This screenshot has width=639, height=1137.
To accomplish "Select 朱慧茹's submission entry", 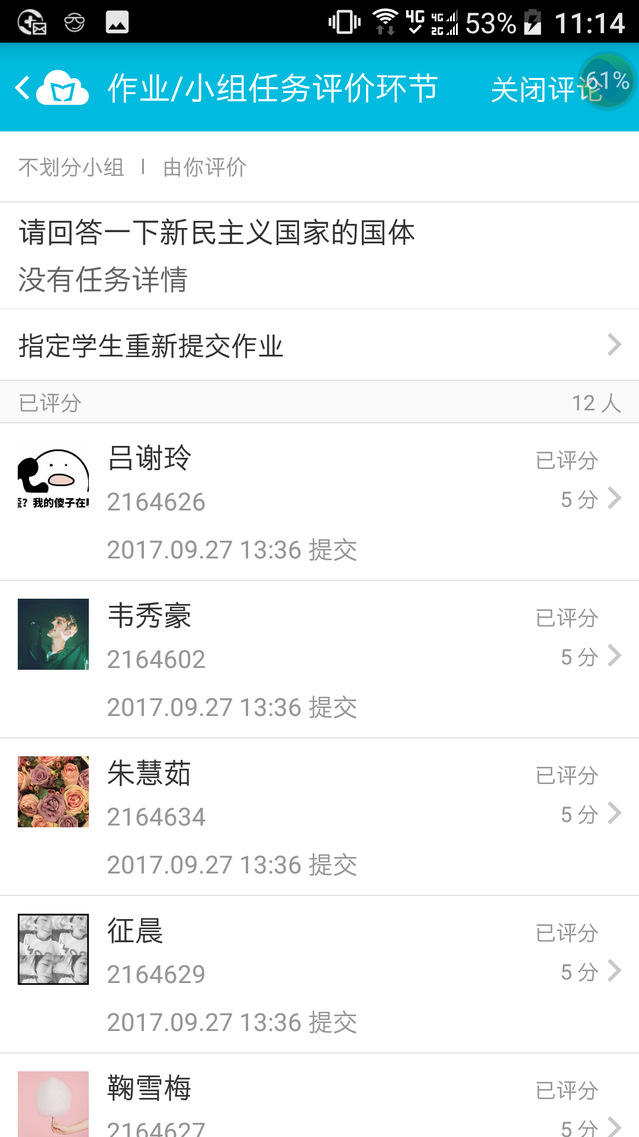I will pos(319,817).
